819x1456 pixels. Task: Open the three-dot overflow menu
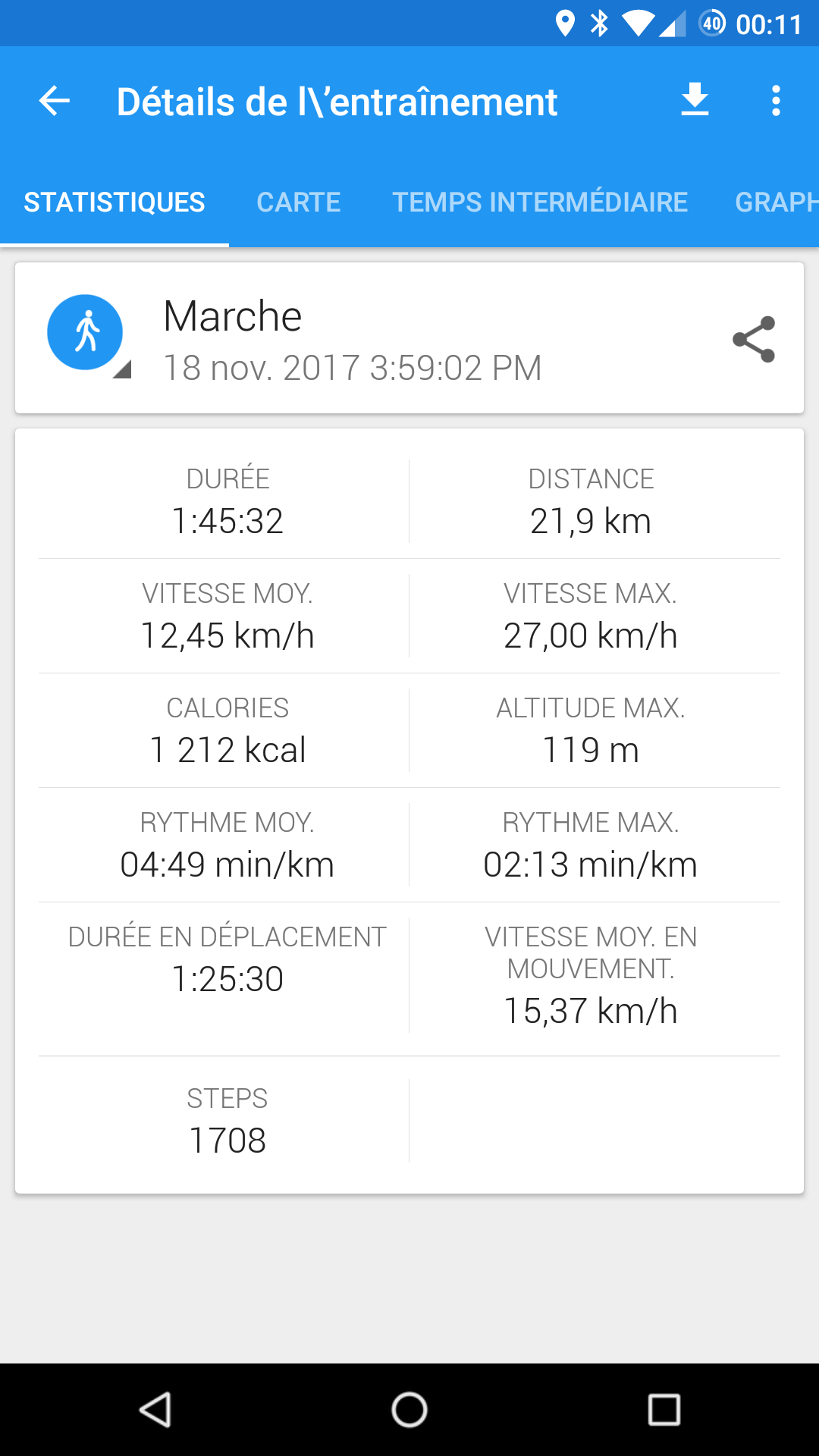776,101
